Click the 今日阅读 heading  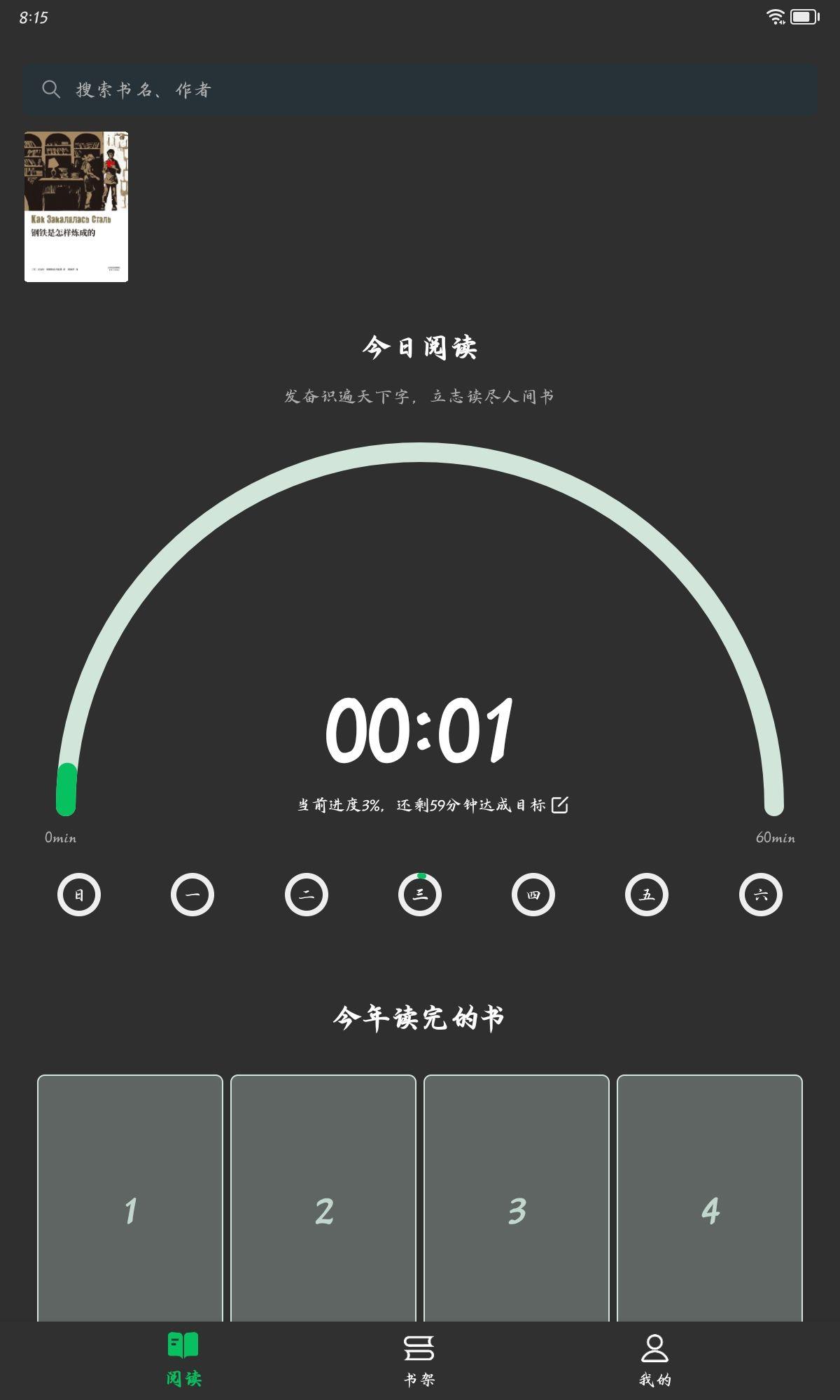tap(420, 348)
